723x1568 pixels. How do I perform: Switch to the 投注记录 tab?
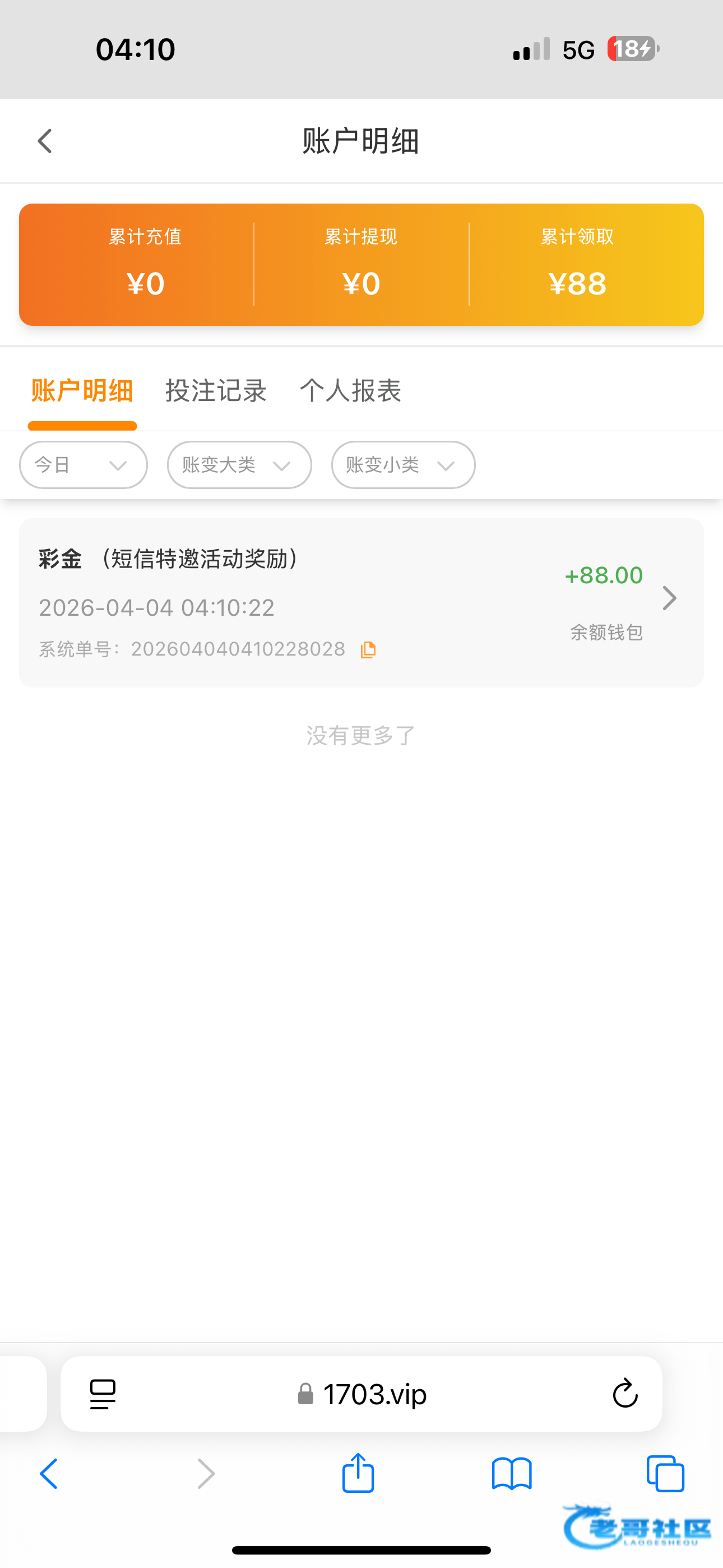(216, 391)
